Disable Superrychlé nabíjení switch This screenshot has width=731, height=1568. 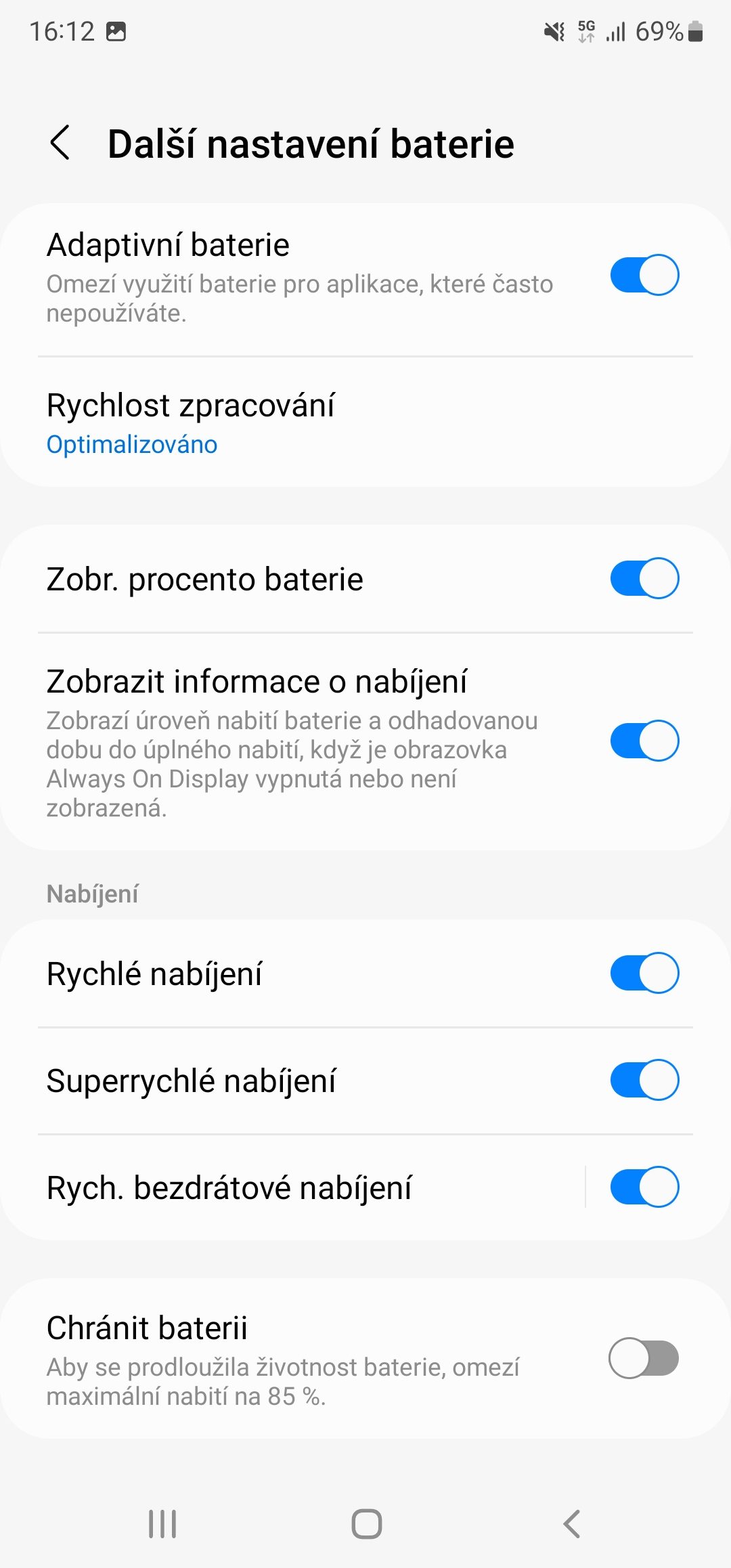pos(644,1080)
